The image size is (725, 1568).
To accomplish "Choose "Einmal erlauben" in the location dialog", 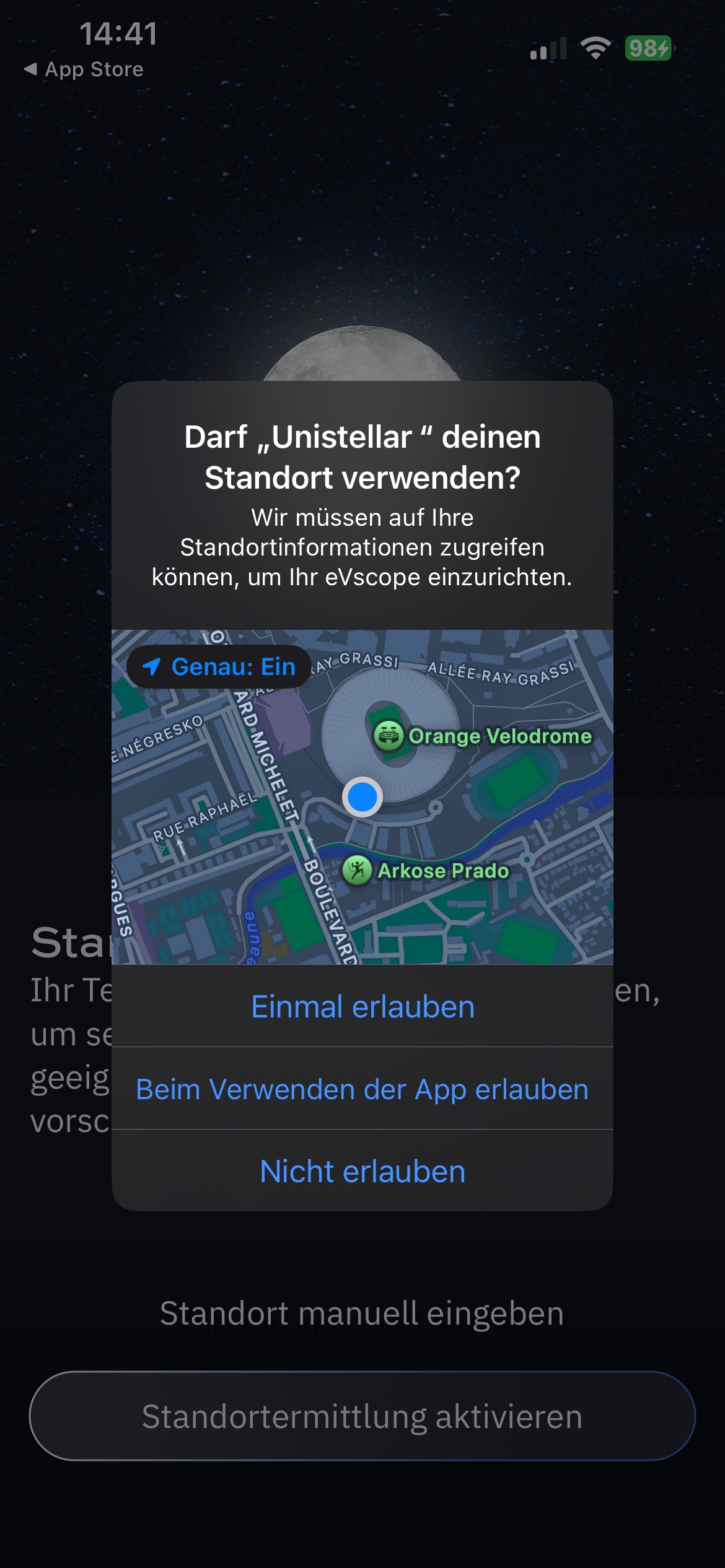I will pyautogui.click(x=362, y=1006).
